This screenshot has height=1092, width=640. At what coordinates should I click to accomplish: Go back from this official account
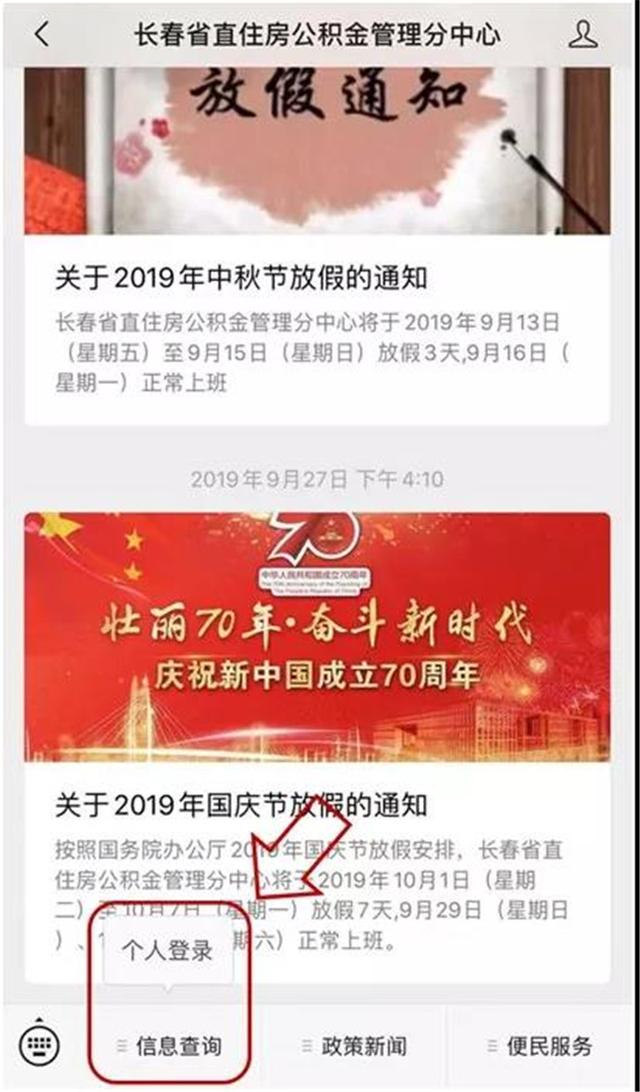coord(41,35)
